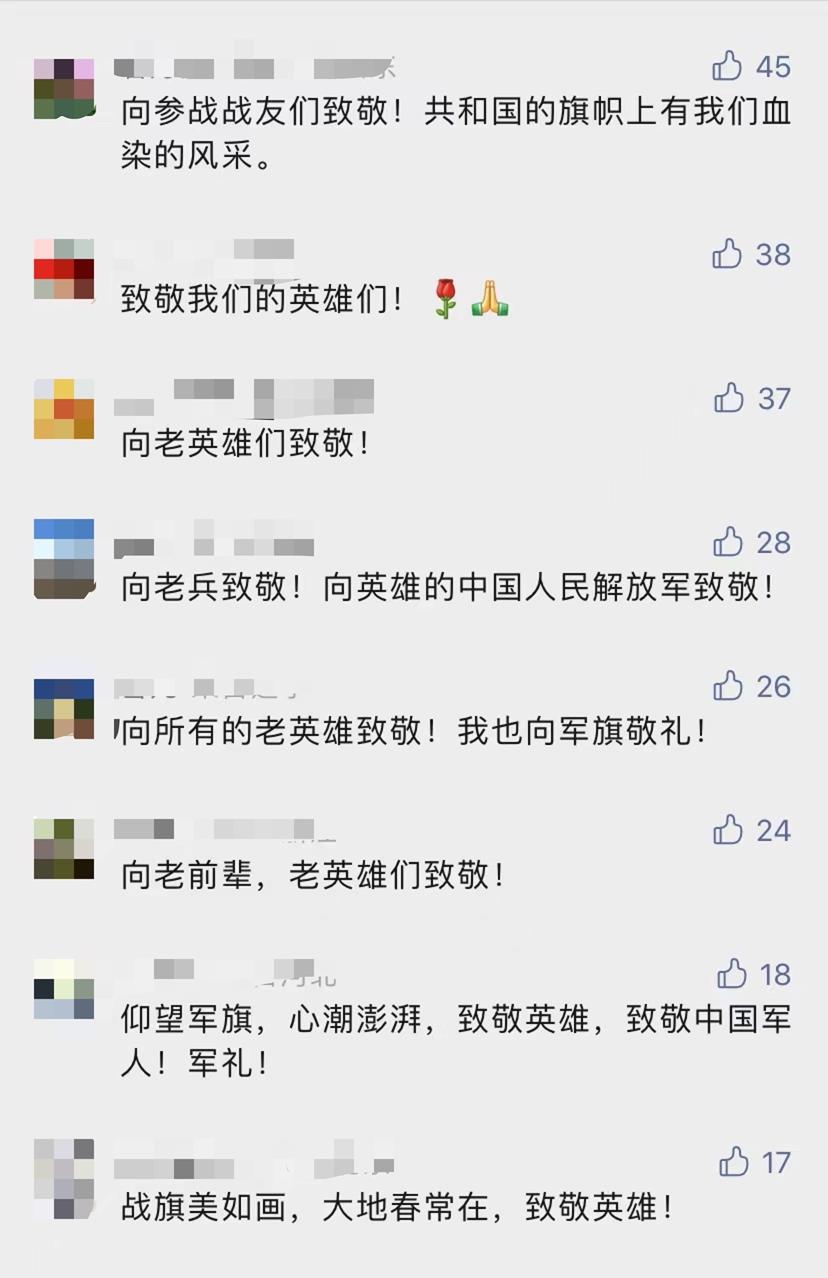This screenshot has height=1278, width=828.
Task: Like the comment reading 向老英雄们致敬！
Action: pos(727,396)
